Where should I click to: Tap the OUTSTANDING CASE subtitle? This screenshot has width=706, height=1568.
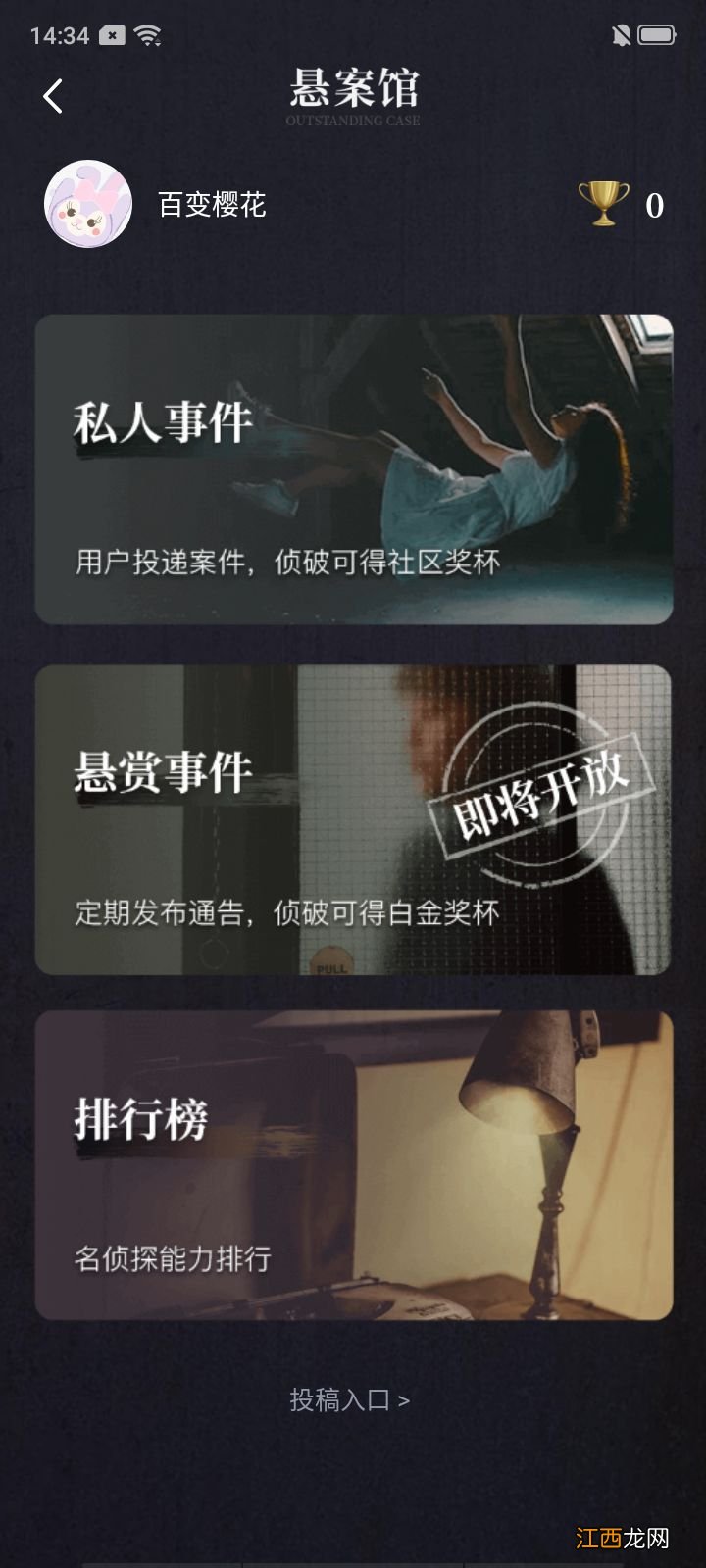point(353,122)
